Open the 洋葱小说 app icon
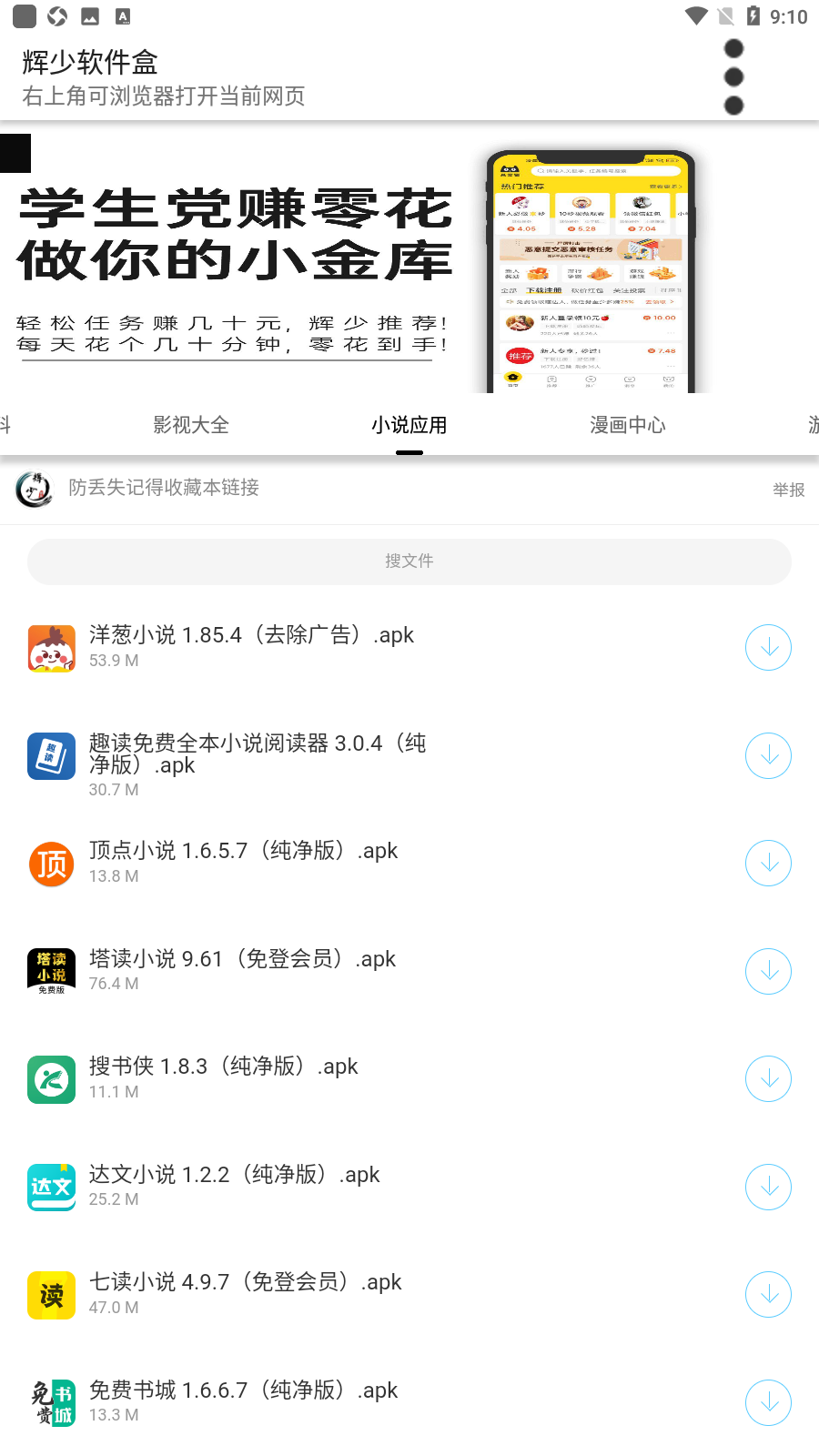 52,648
